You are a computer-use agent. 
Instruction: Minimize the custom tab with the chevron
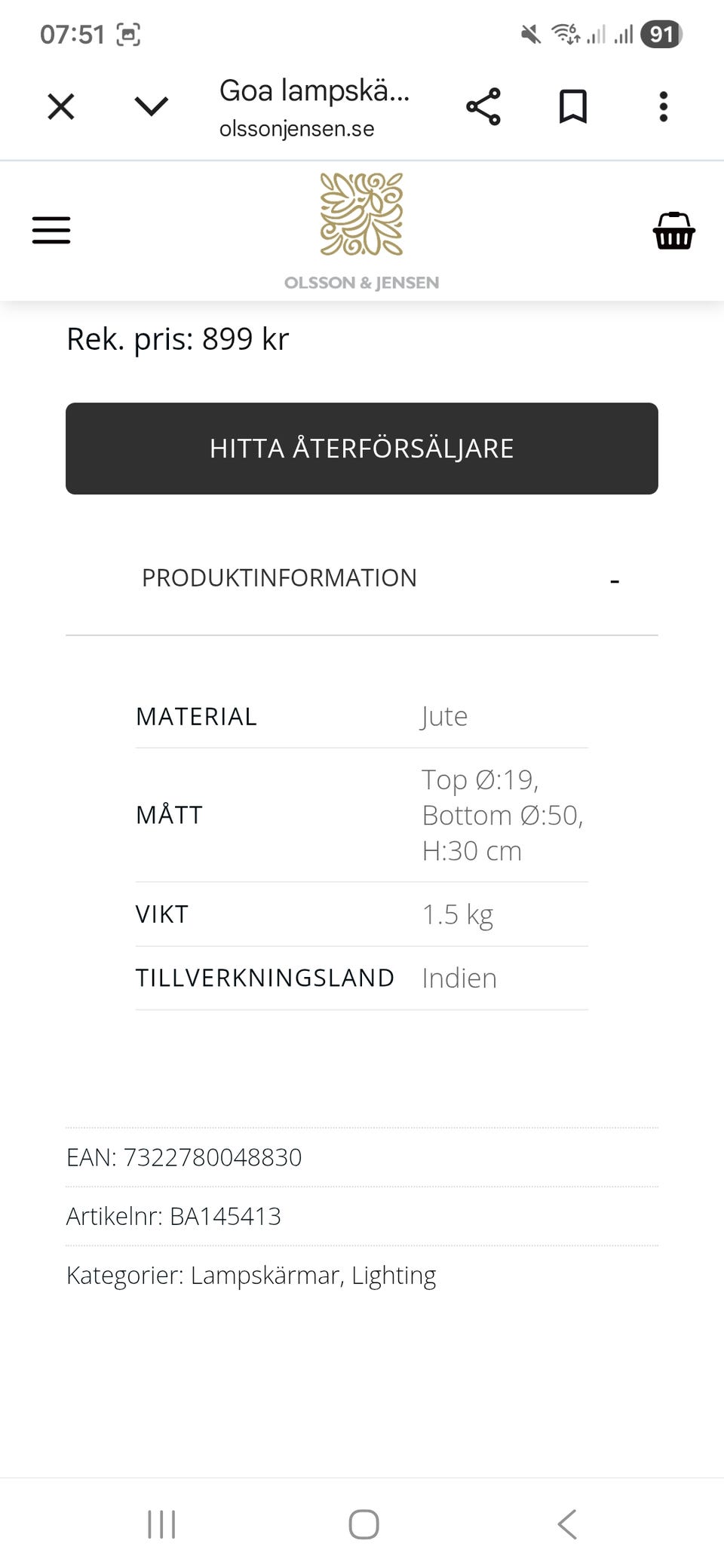(x=152, y=106)
